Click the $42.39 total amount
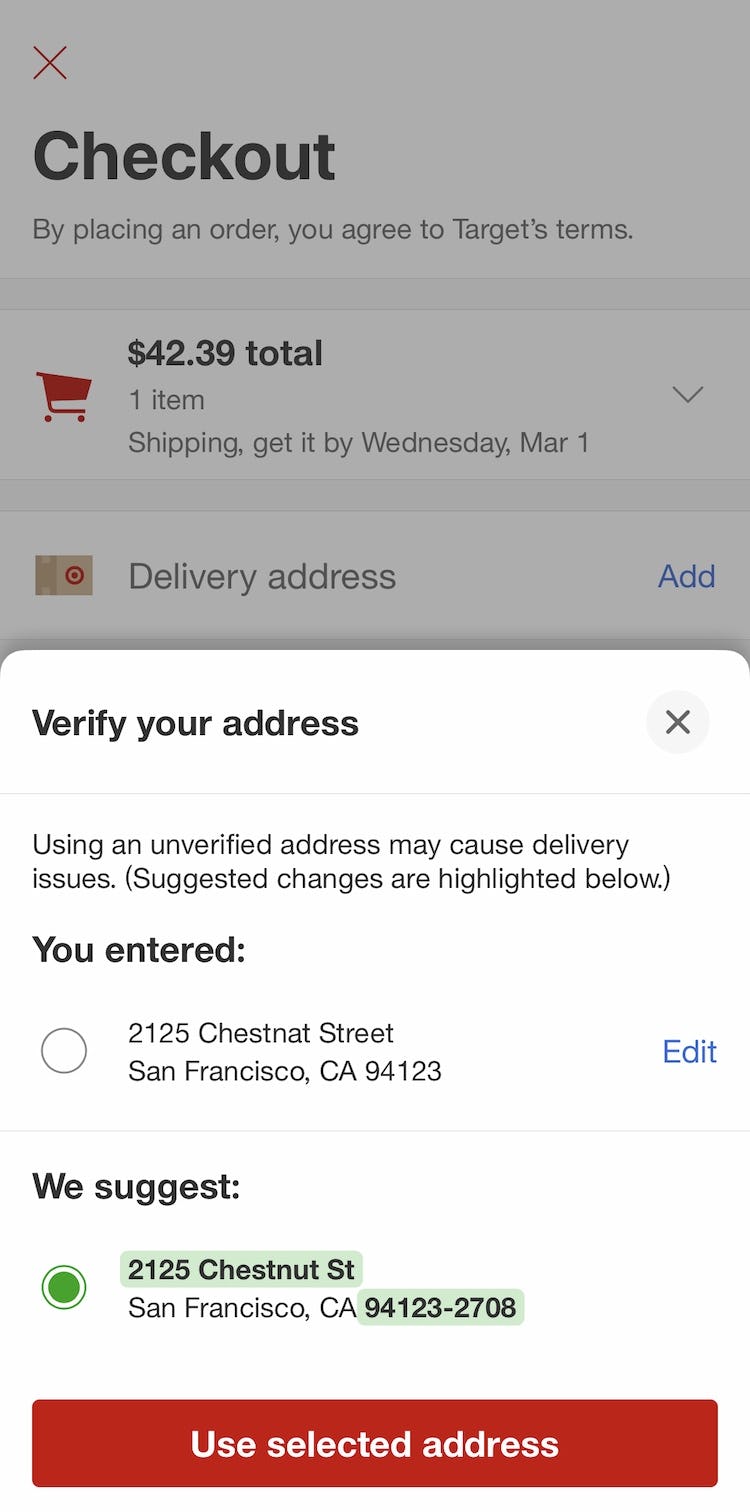This screenshot has height=1512, width=750. 226,352
